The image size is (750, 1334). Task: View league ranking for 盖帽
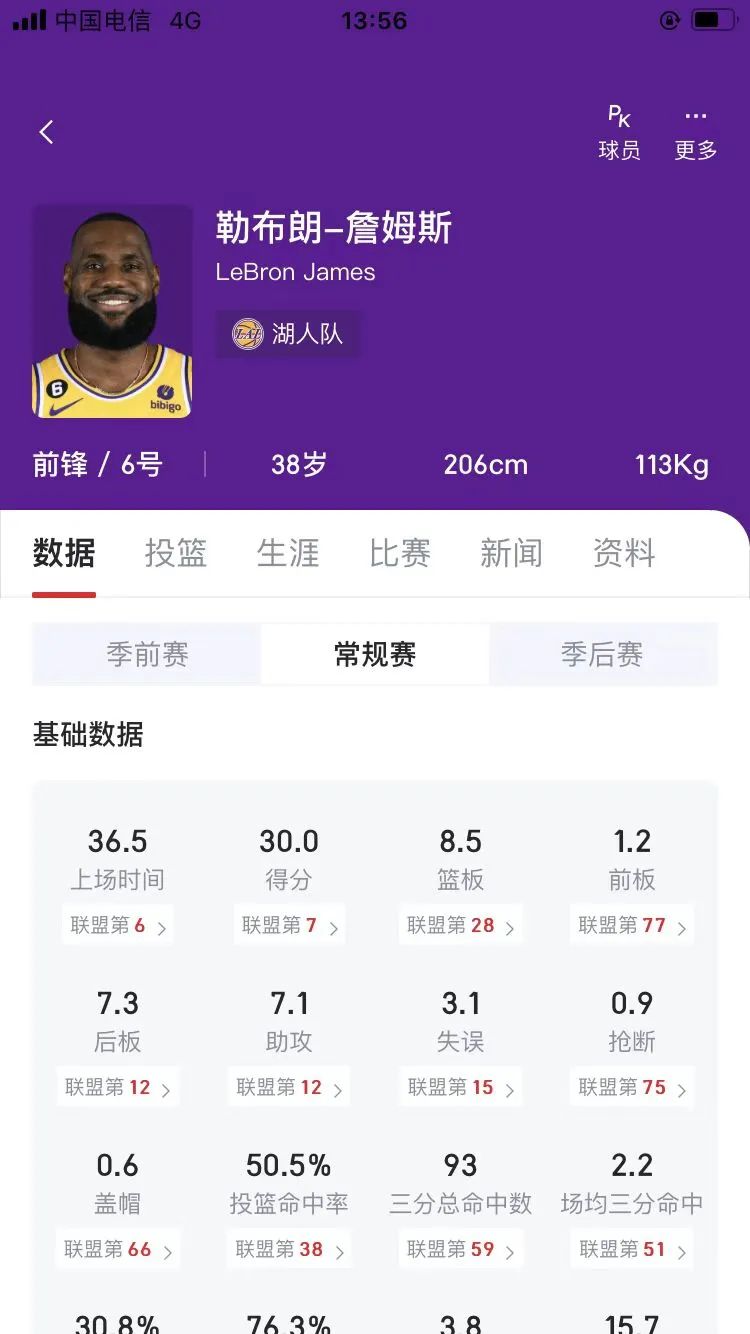pos(118,1250)
